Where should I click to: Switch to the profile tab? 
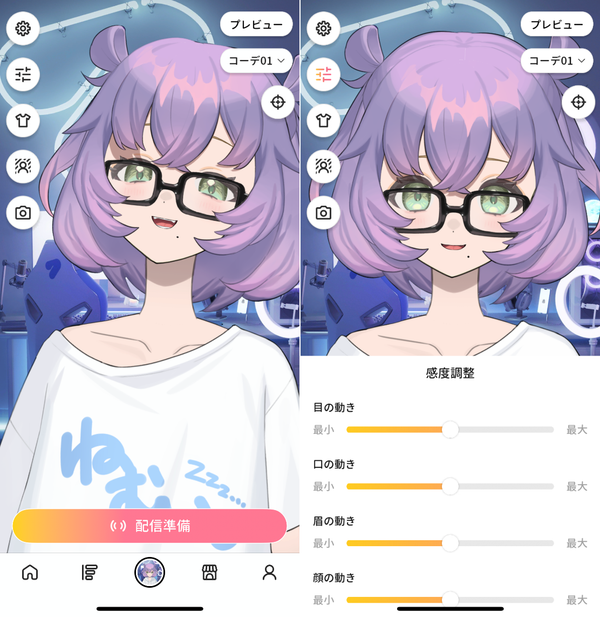click(x=270, y=572)
